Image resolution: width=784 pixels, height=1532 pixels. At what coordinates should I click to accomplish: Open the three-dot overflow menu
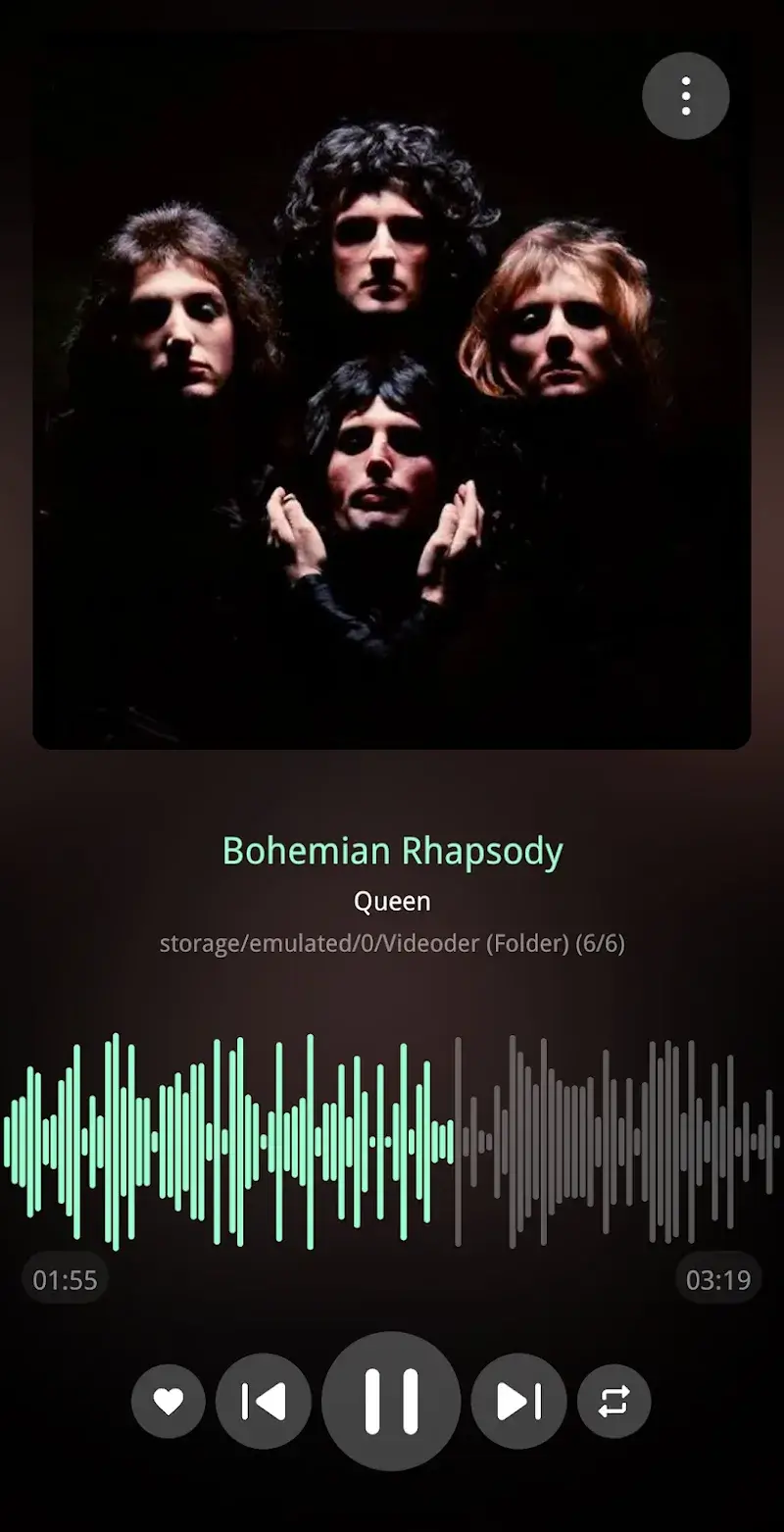click(x=685, y=96)
